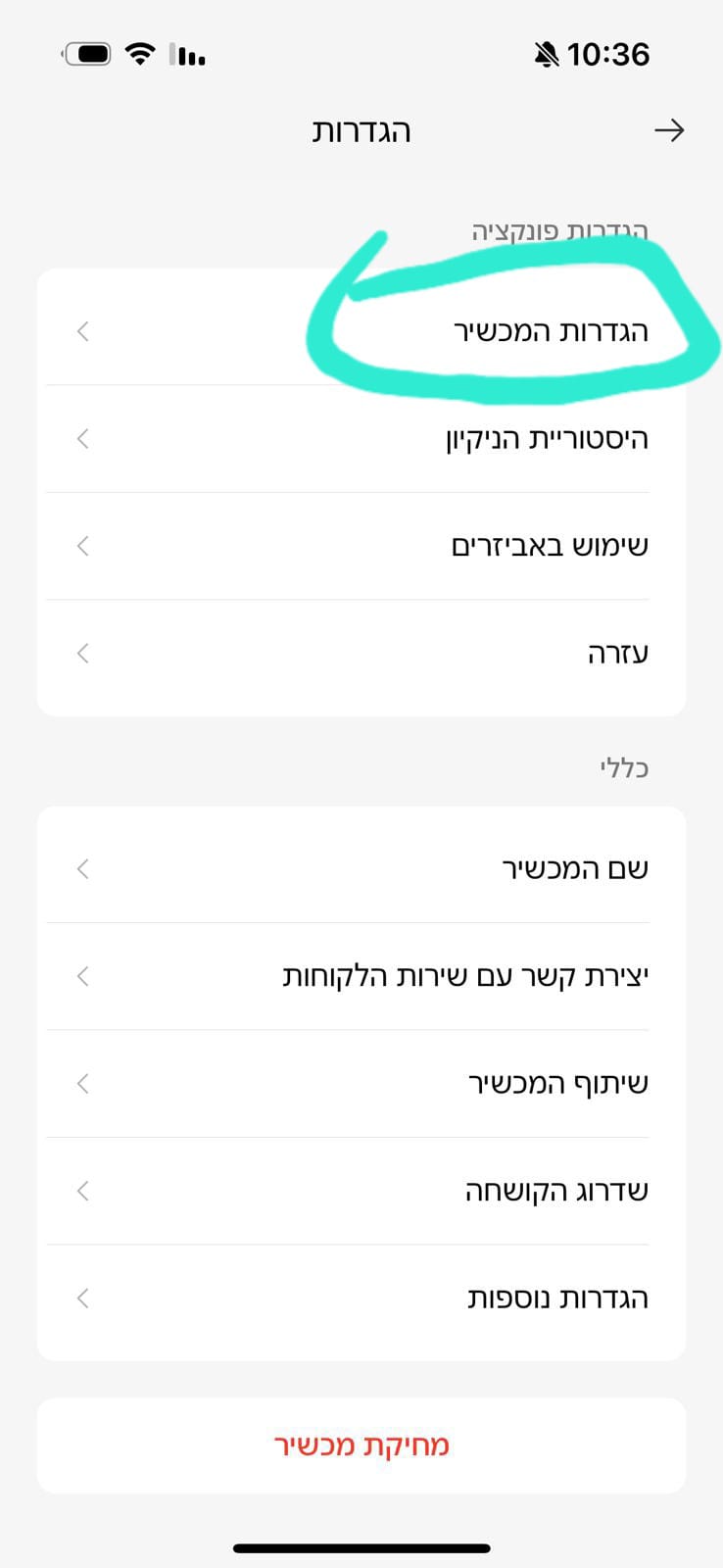723x1568 pixels.
Task: Go back using the top arrow
Action: [x=669, y=130]
